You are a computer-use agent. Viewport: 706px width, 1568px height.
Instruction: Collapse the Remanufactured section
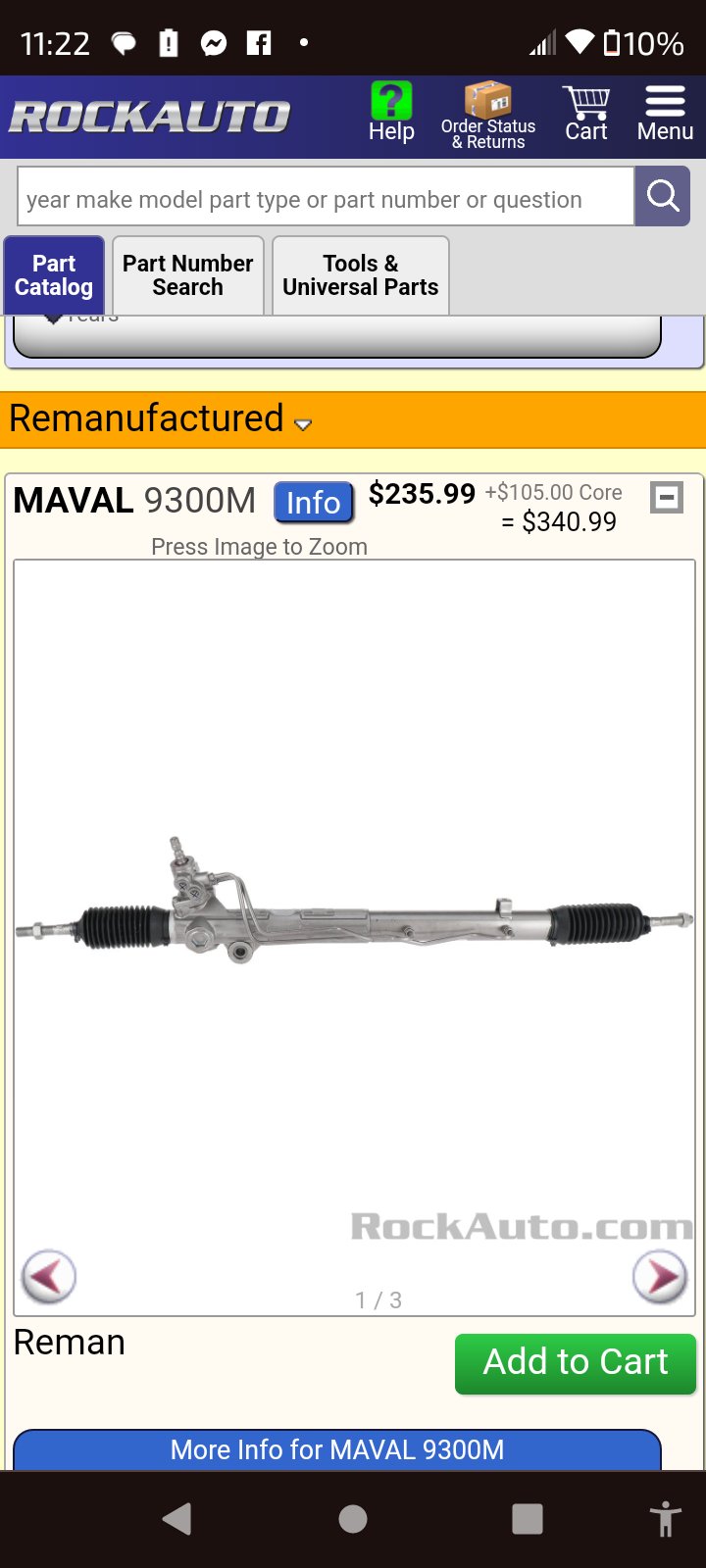(x=302, y=423)
